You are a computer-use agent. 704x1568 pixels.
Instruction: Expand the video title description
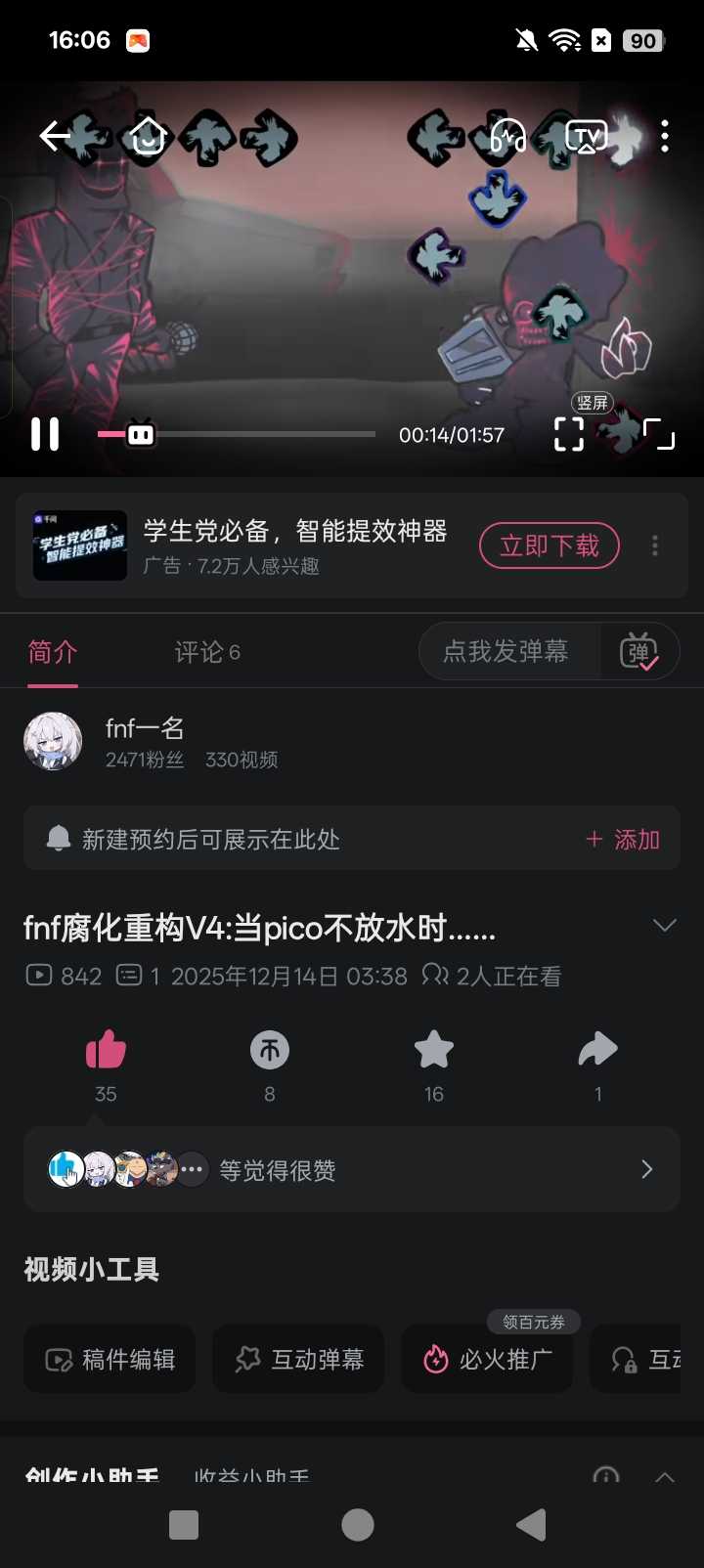pos(664,926)
